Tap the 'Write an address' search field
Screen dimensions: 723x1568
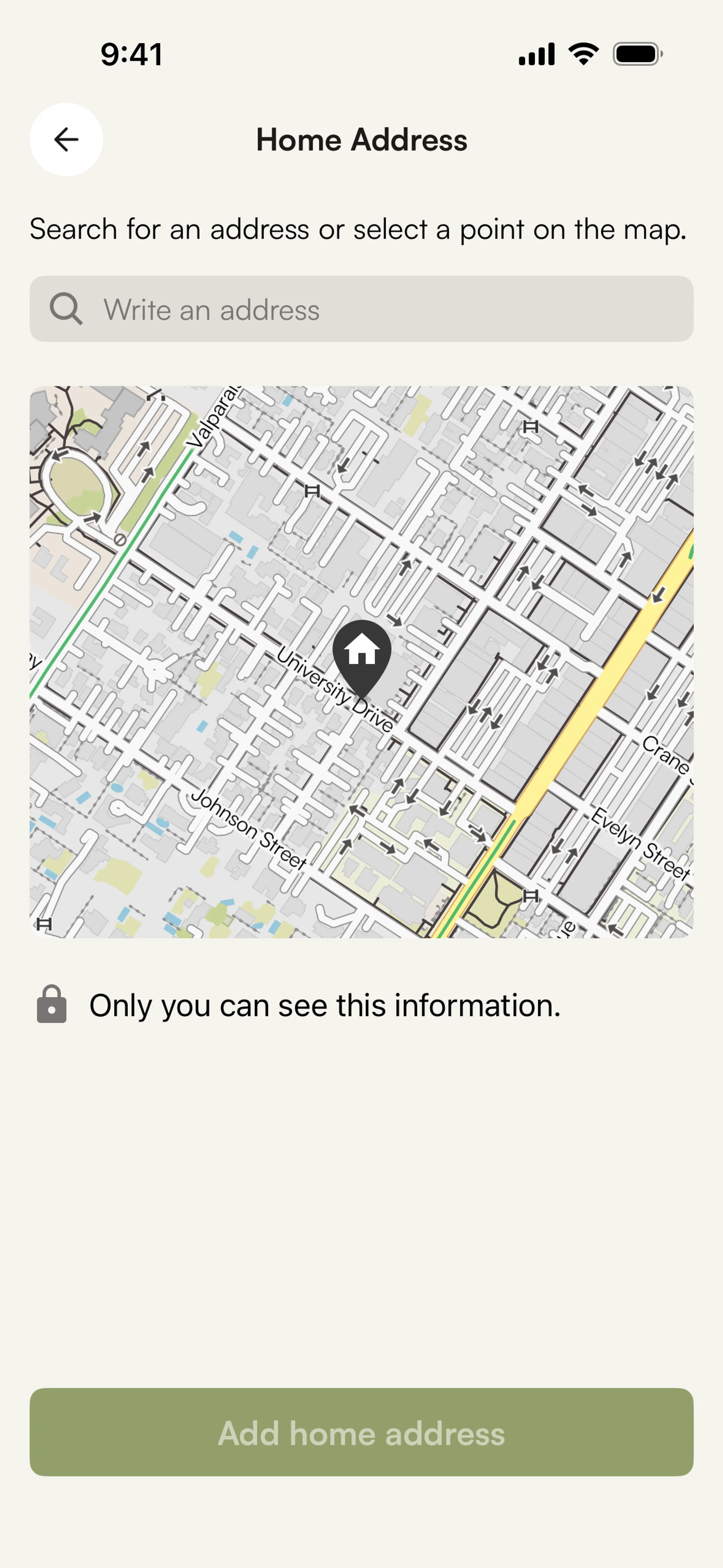[x=361, y=309]
